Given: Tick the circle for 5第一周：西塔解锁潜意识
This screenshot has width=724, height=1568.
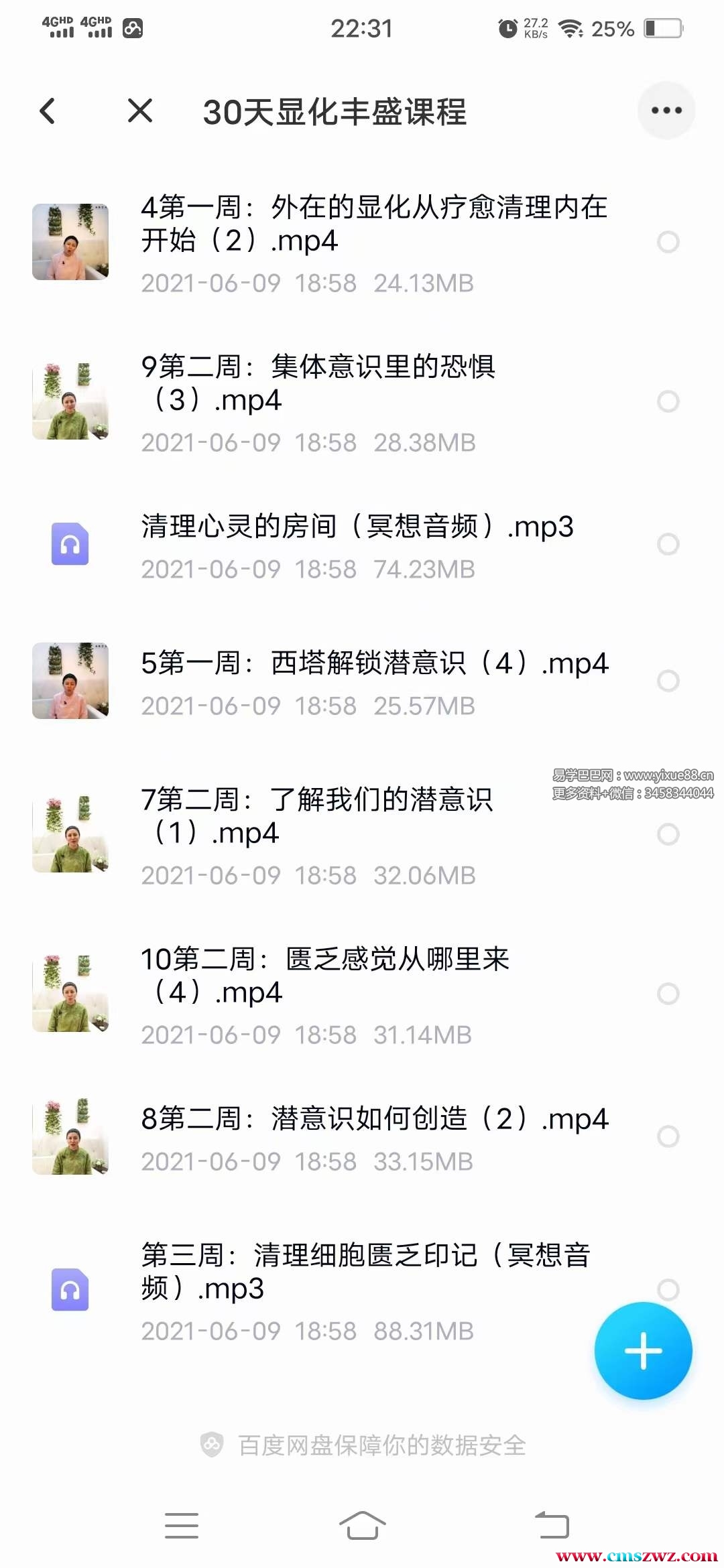Looking at the screenshot, I should point(668,681).
